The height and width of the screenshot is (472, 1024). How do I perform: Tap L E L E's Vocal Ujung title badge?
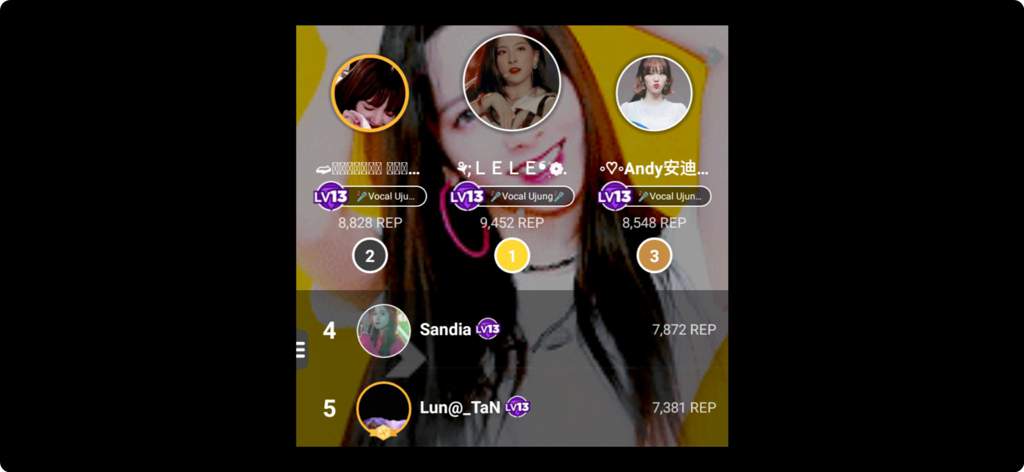(x=527, y=197)
